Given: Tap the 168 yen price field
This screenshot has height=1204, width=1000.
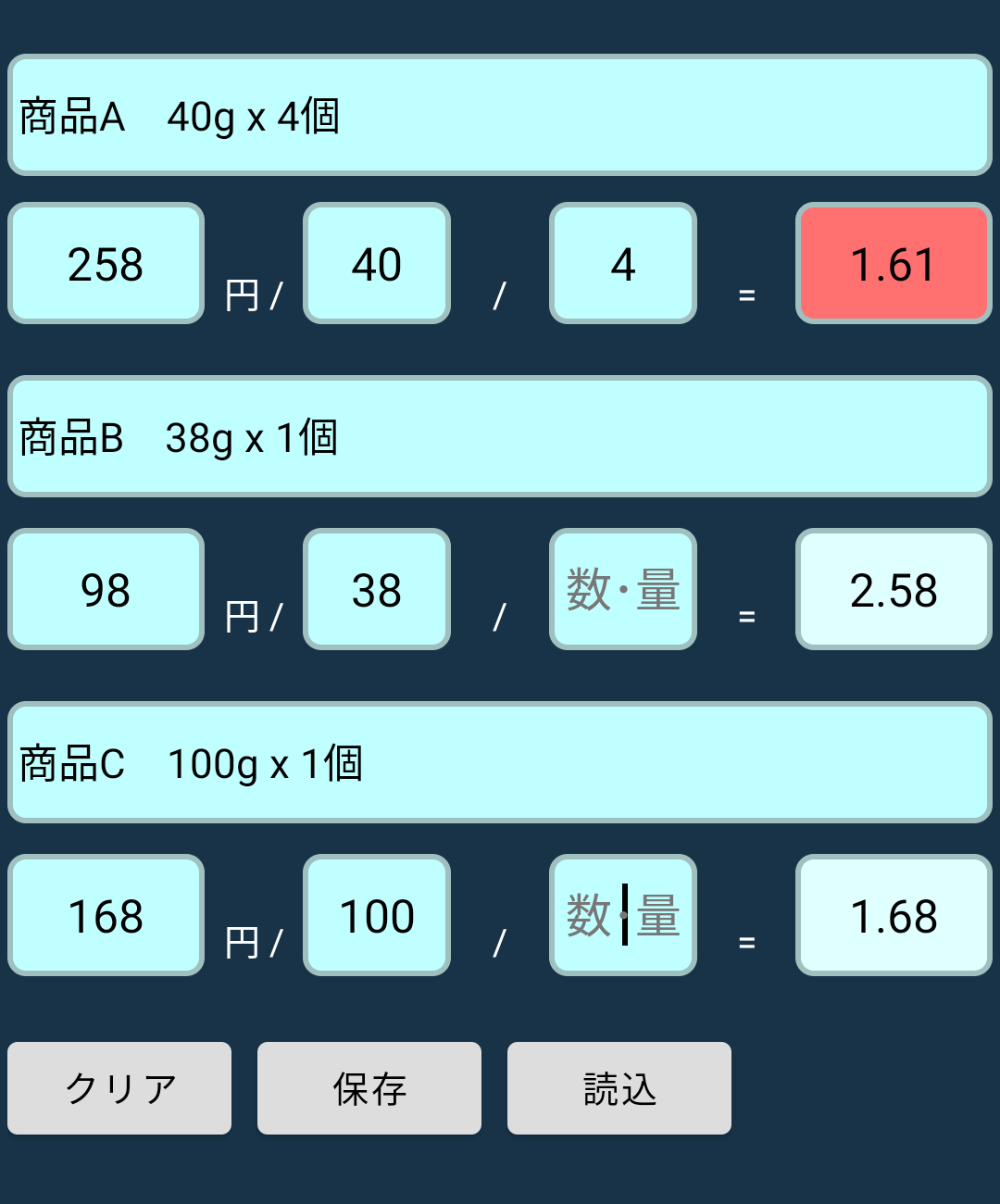Looking at the screenshot, I should [x=106, y=915].
